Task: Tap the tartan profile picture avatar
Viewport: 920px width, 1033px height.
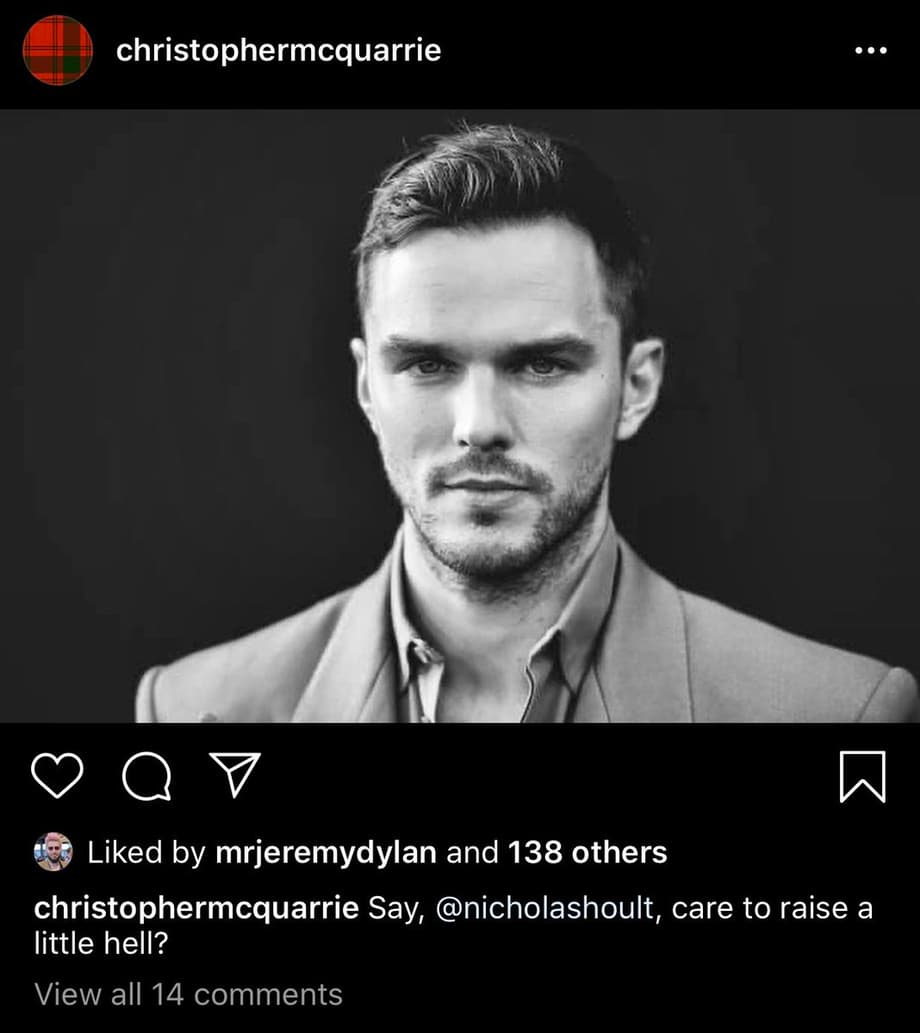Action: click(x=58, y=50)
